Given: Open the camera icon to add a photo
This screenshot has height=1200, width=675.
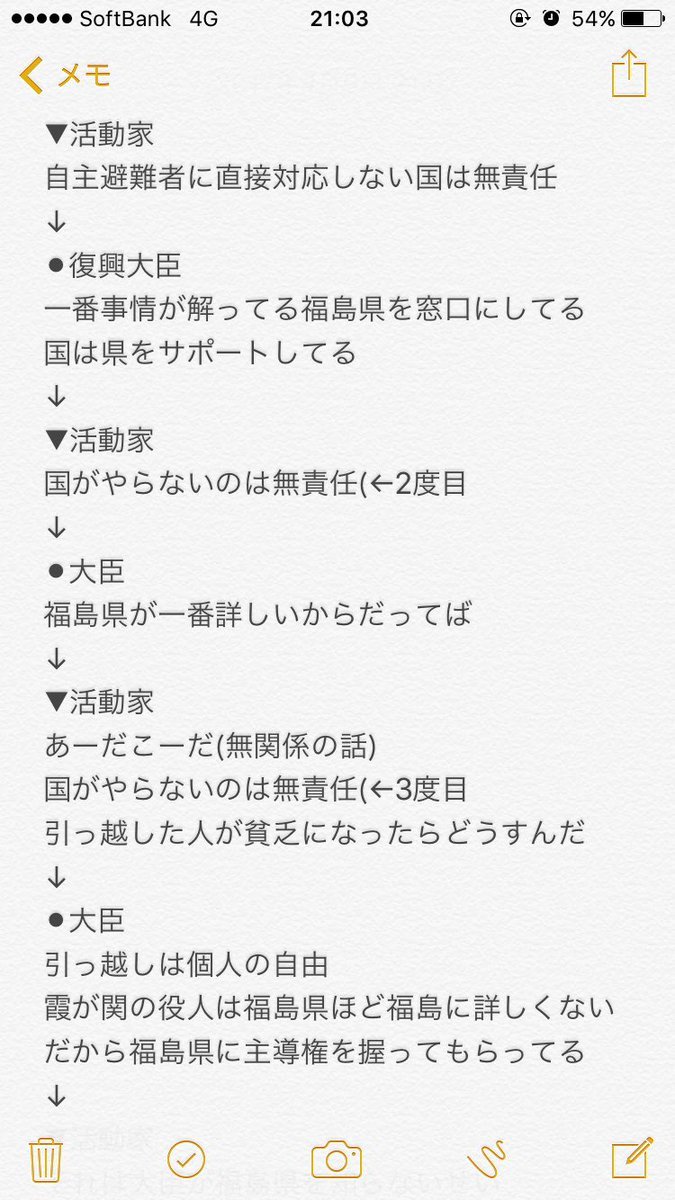Looking at the screenshot, I should (x=336, y=1160).
